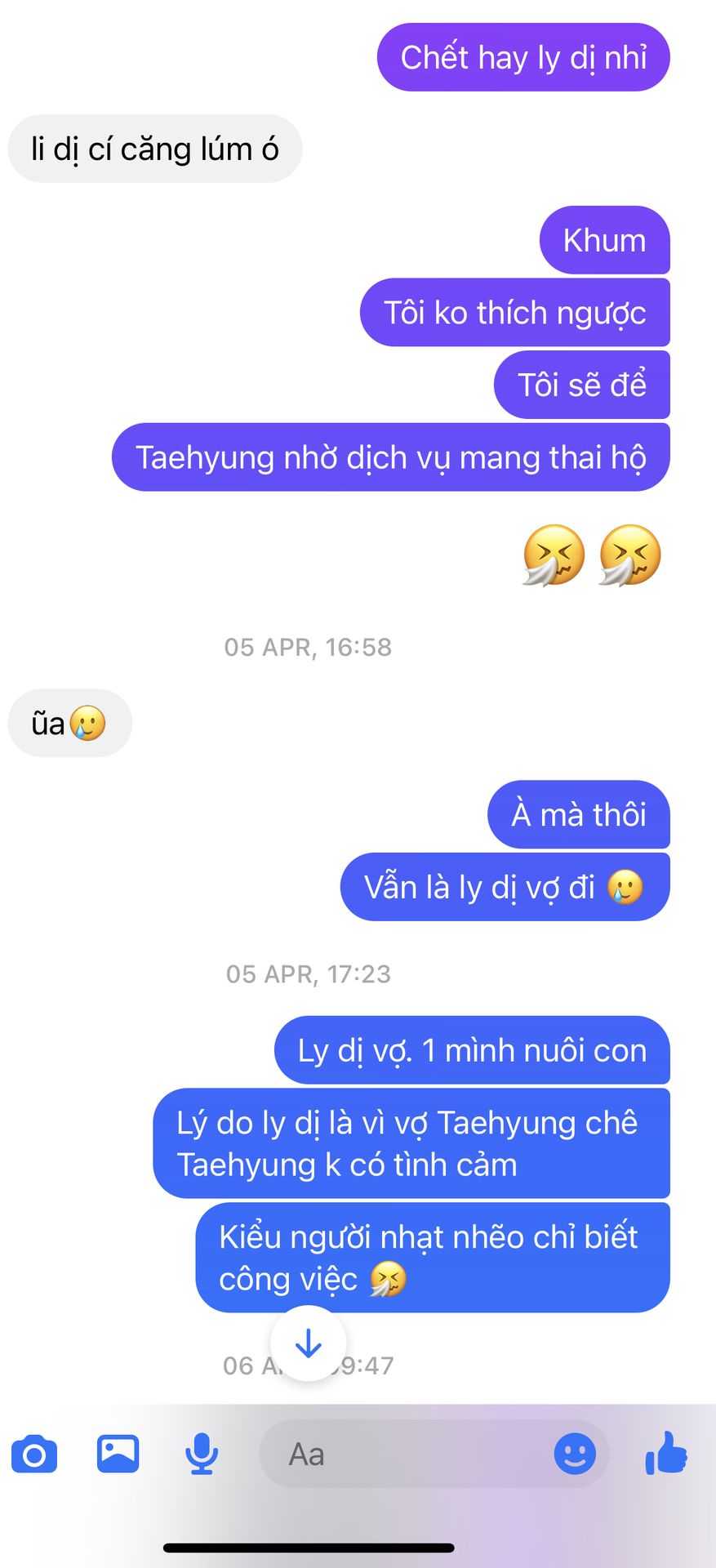Send a thumbs-up like
The width and height of the screenshot is (716, 1568).
pyautogui.click(x=666, y=1453)
